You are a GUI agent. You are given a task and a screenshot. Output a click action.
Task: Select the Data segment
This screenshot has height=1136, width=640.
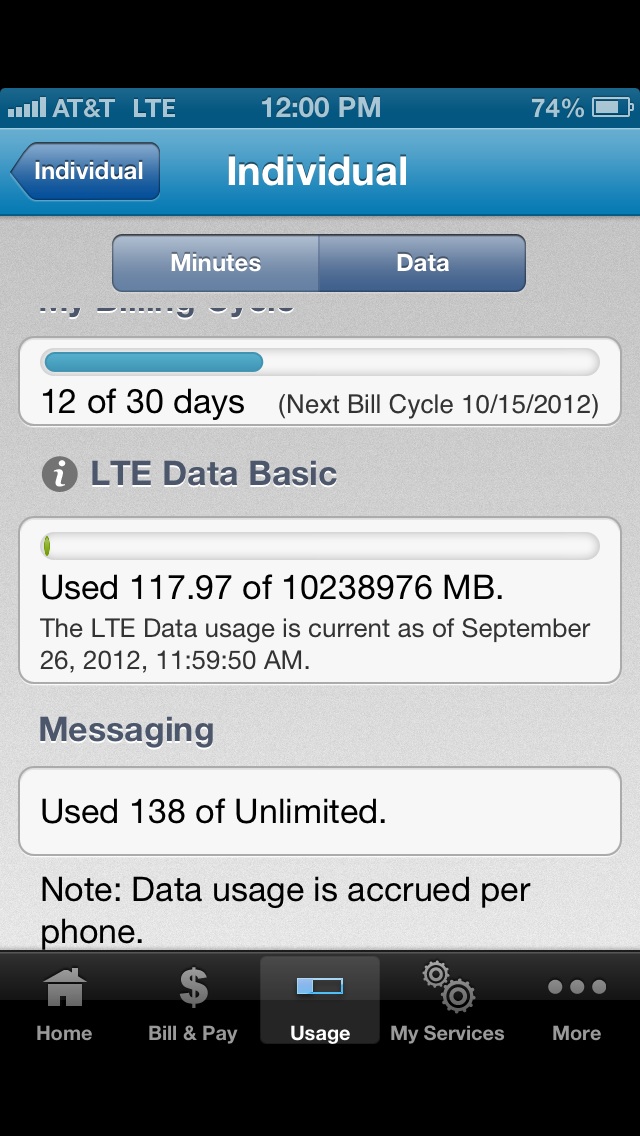coord(423,262)
